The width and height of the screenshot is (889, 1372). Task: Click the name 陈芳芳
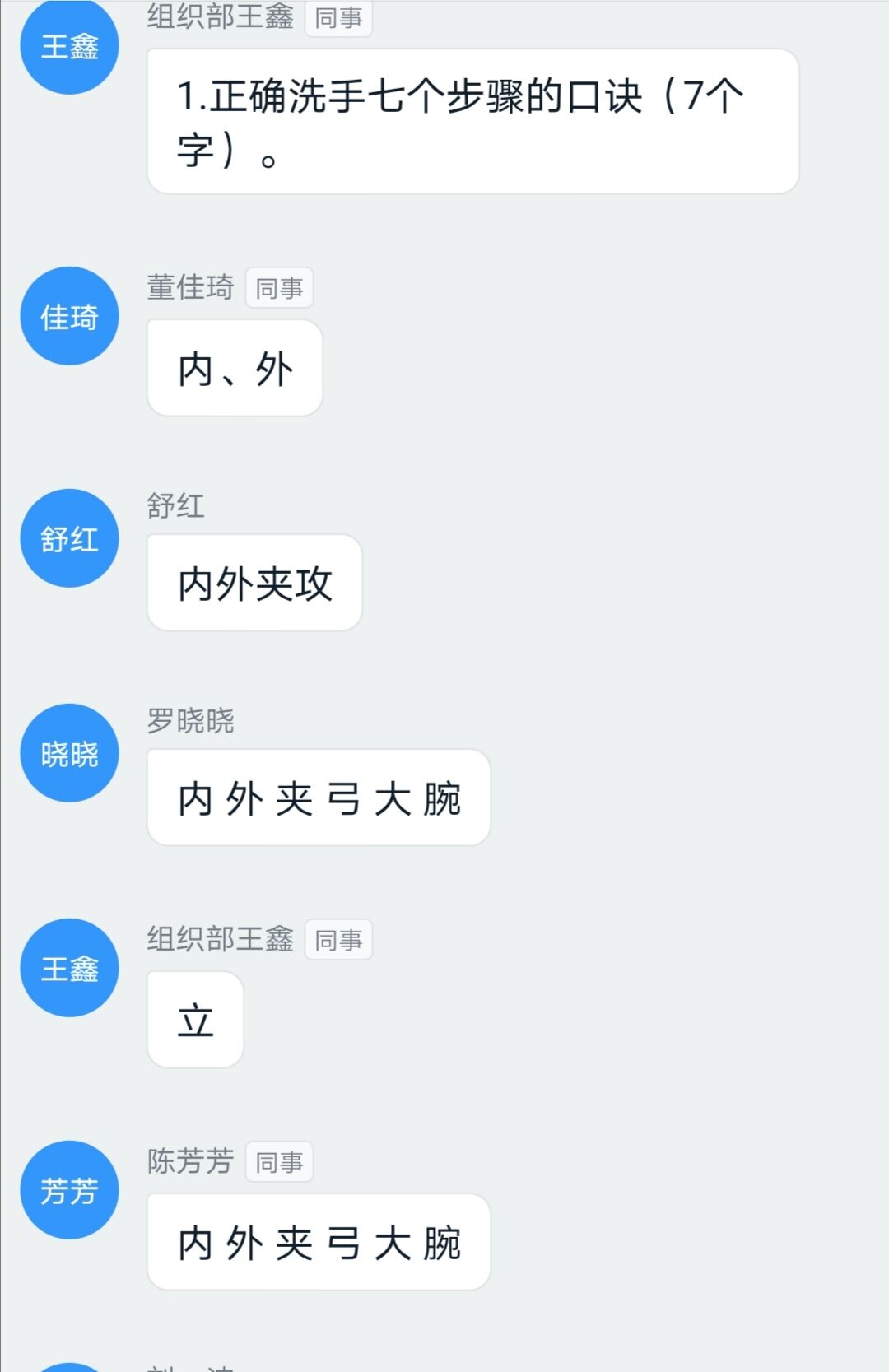[x=189, y=1161]
